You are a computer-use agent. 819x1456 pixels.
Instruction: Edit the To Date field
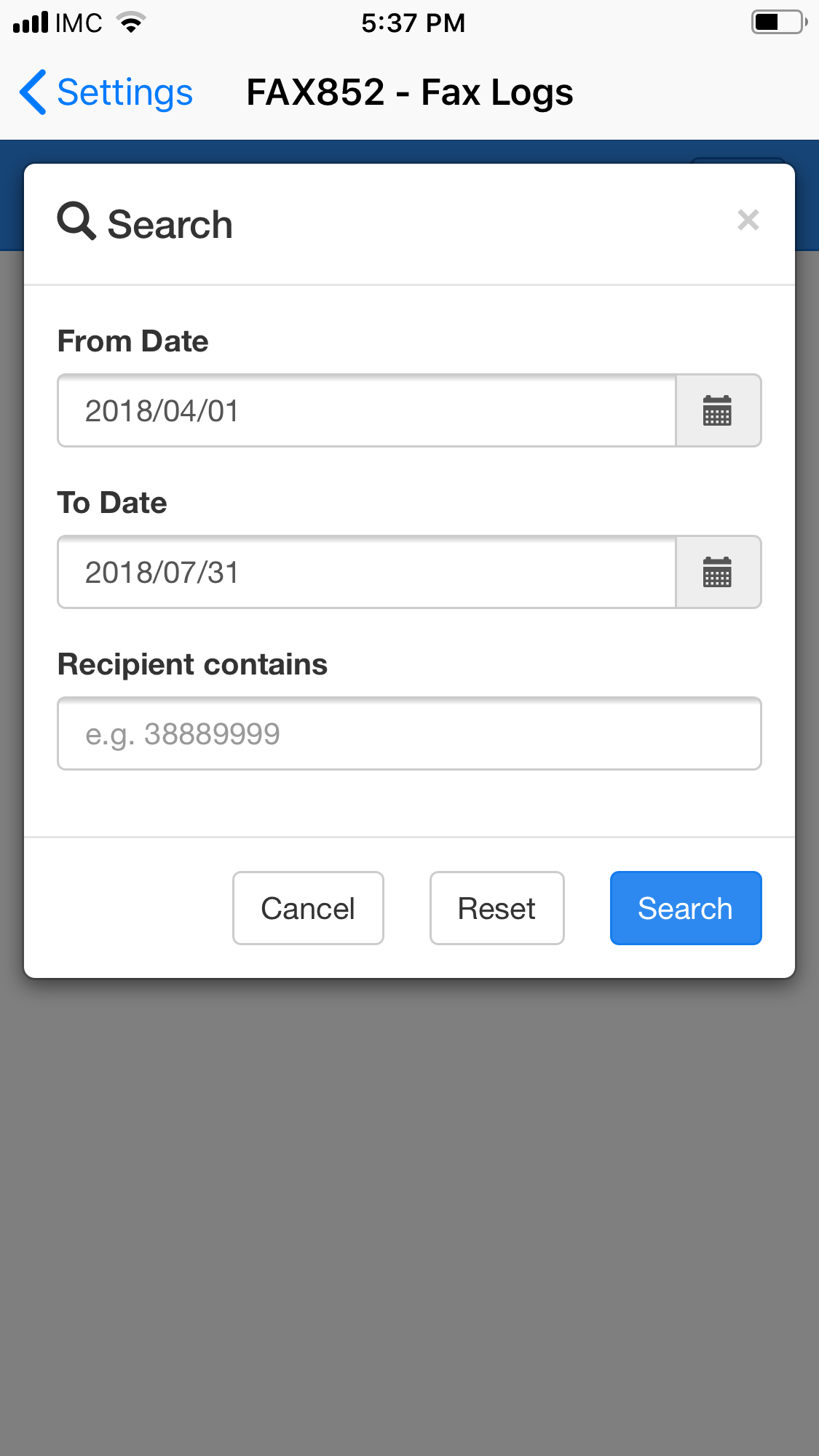coord(367,572)
